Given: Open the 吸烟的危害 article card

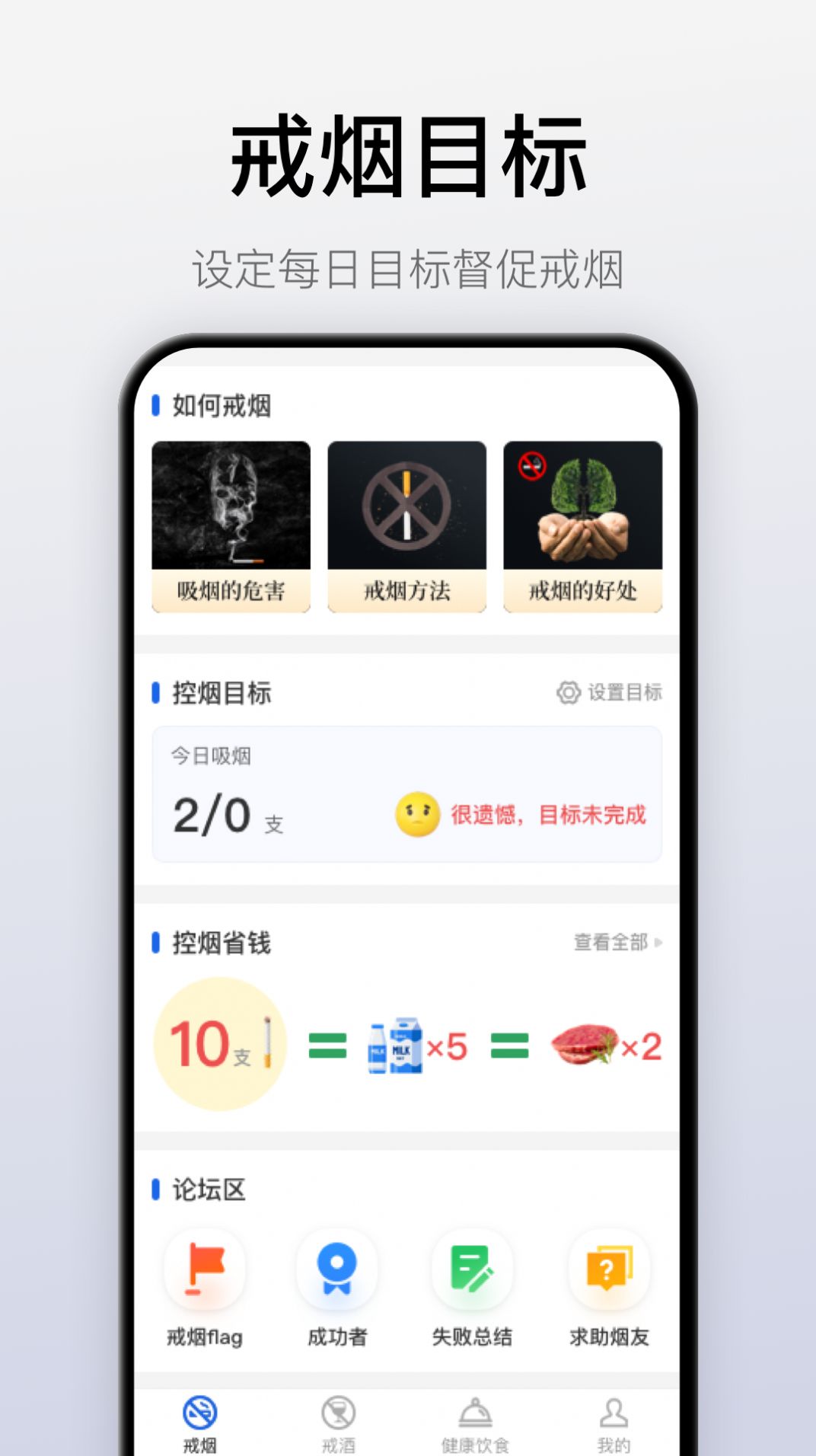Looking at the screenshot, I should coord(231,525).
